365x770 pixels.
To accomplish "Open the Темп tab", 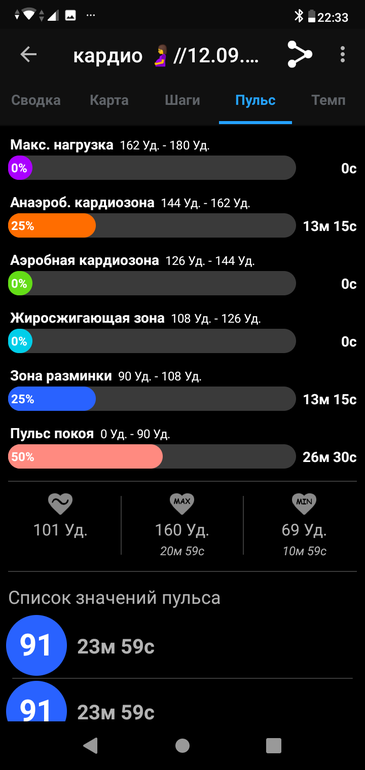I will 328,101.
